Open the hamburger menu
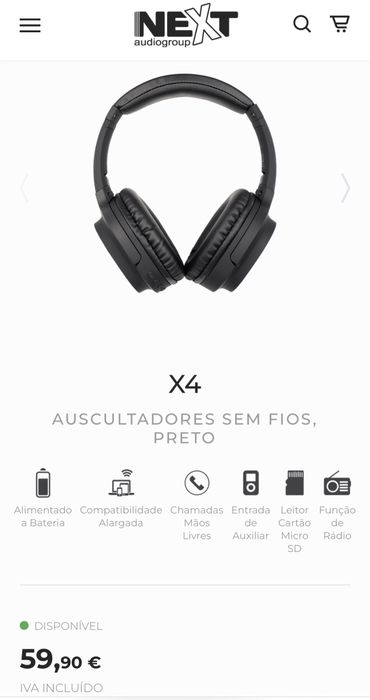 pyautogui.click(x=30, y=25)
